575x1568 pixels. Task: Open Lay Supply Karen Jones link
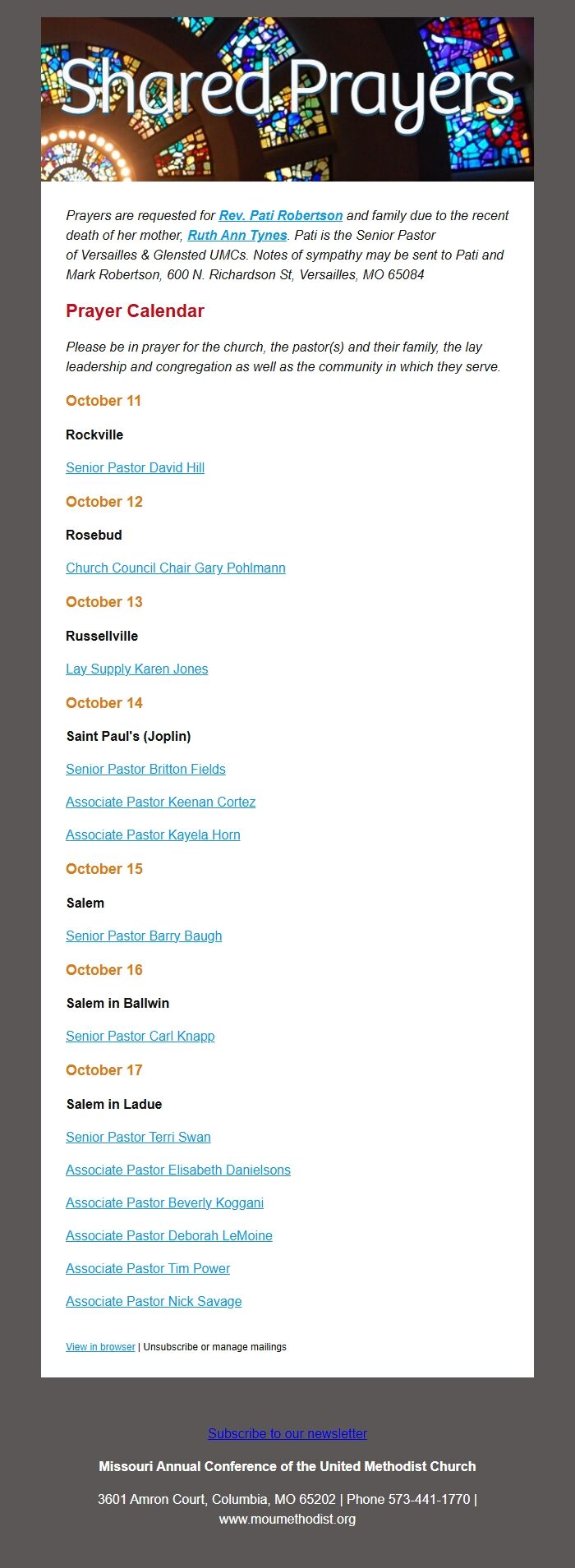pos(137,669)
